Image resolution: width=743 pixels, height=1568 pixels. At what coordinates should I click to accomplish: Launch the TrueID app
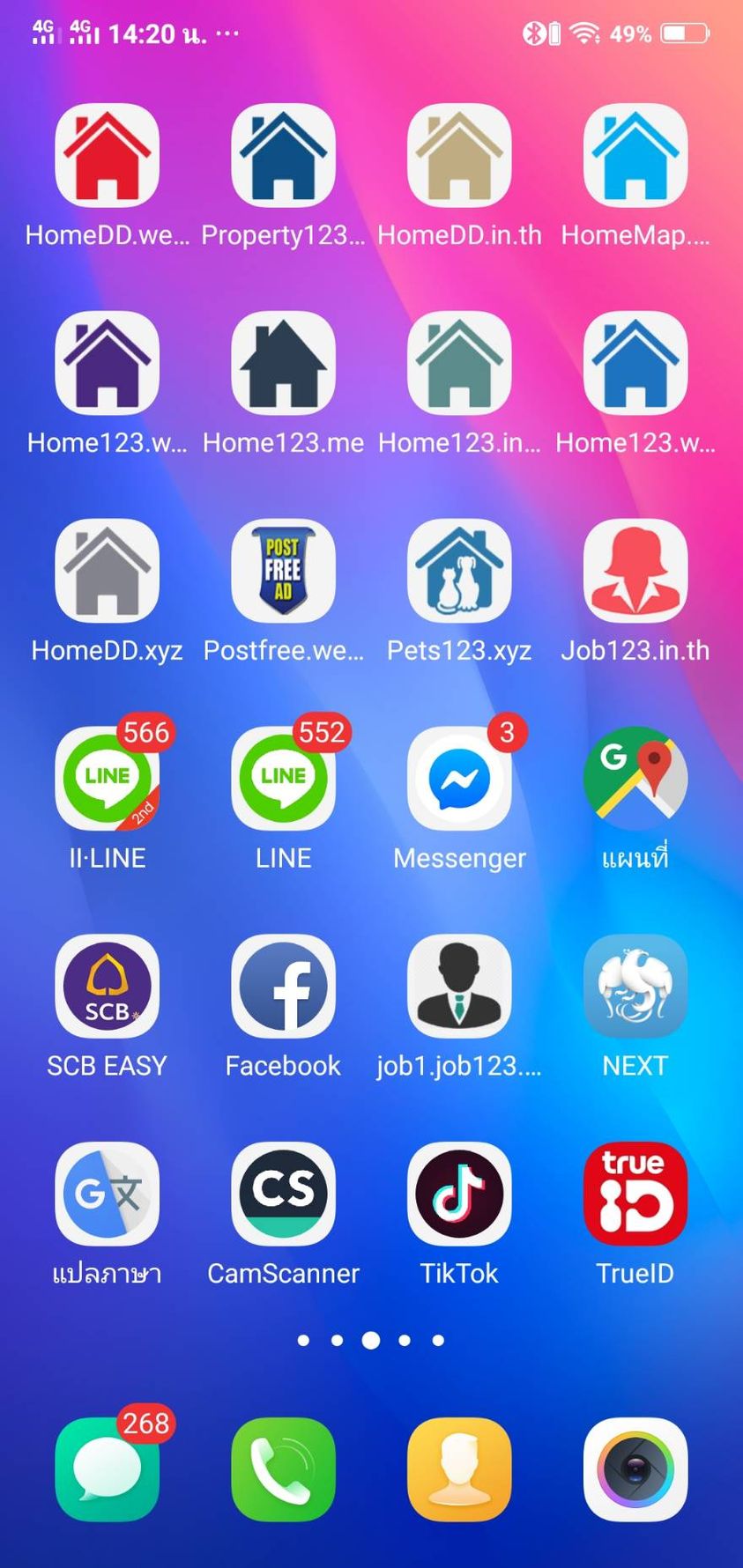(x=635, y=1194)
